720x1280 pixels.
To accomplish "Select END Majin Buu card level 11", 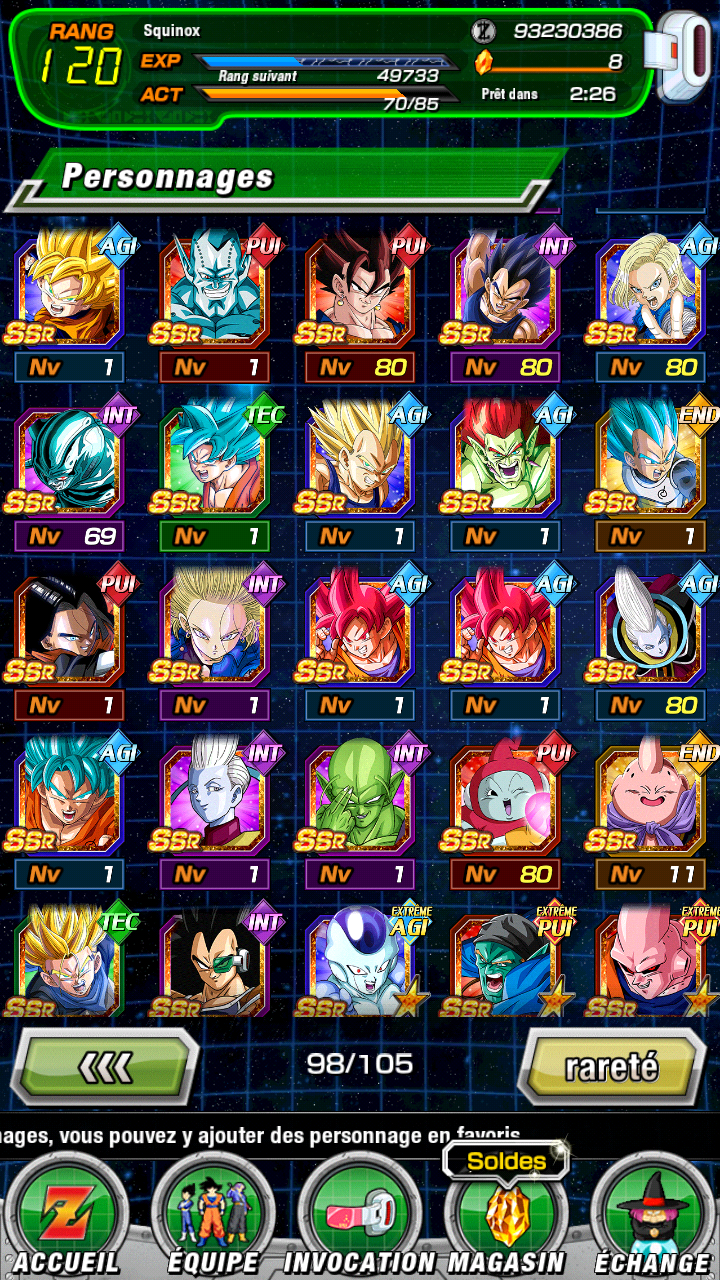I will click(x=650, y=800).
